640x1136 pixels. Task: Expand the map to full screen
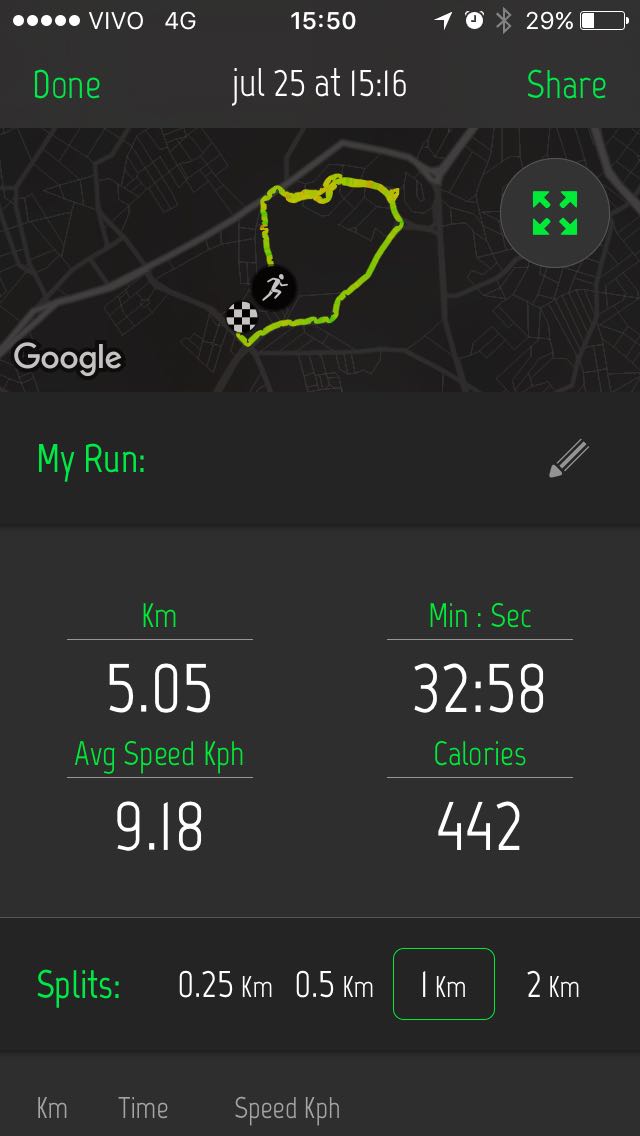[x=554, y=213]
